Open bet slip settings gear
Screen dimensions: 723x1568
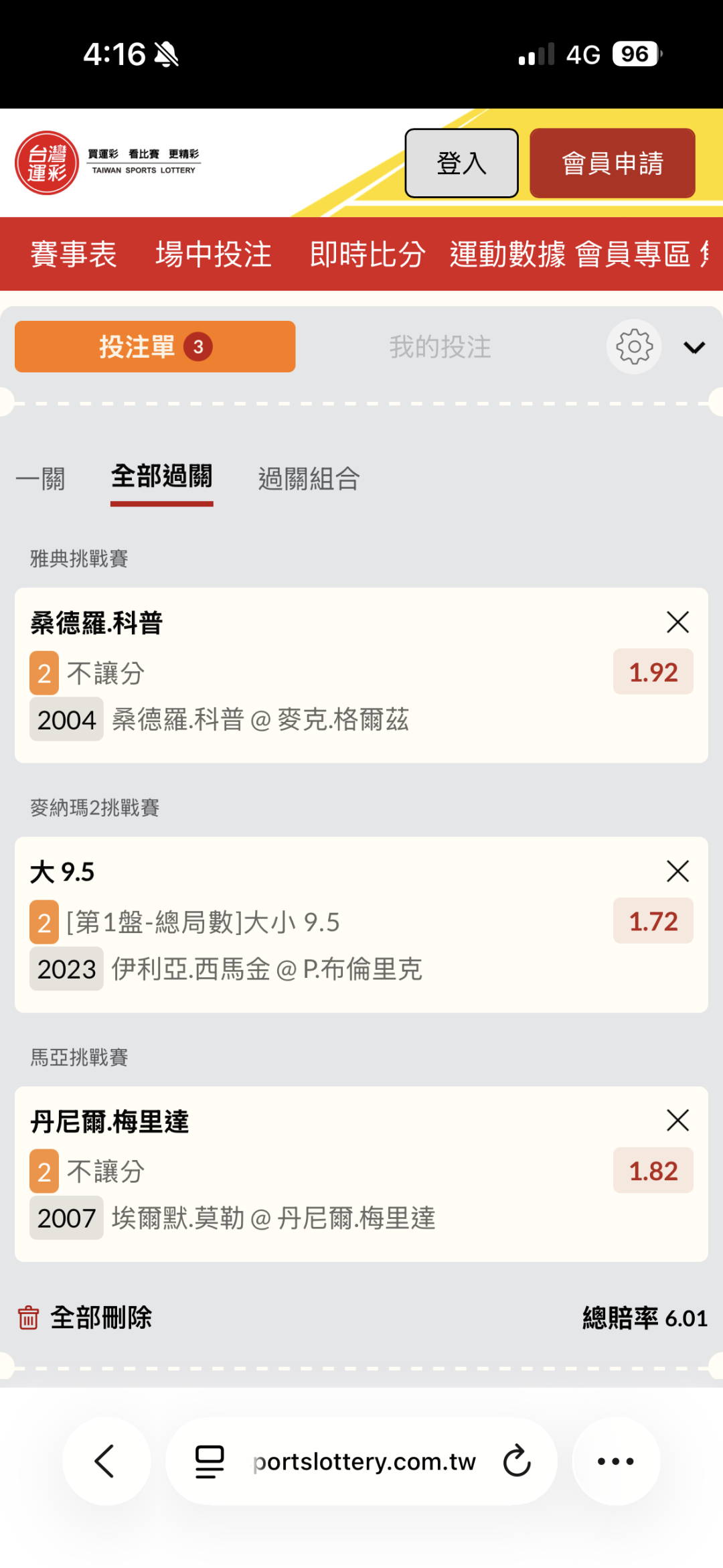[x=634, y=347]
